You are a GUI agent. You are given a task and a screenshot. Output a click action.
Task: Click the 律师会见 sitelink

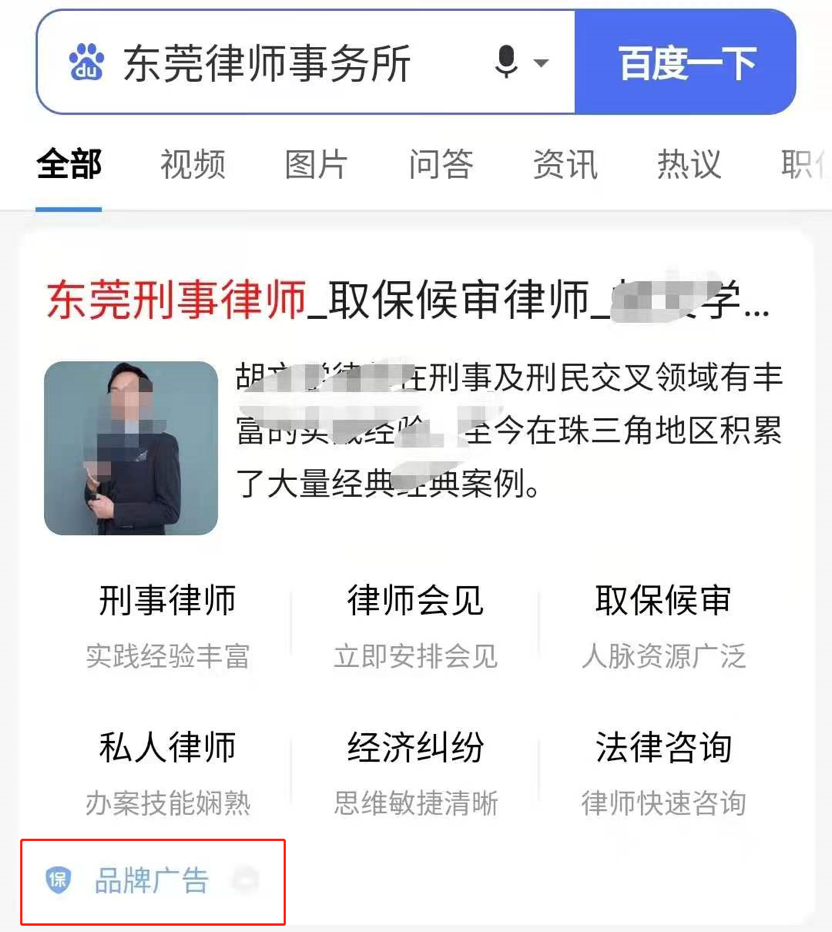[414, 600]
